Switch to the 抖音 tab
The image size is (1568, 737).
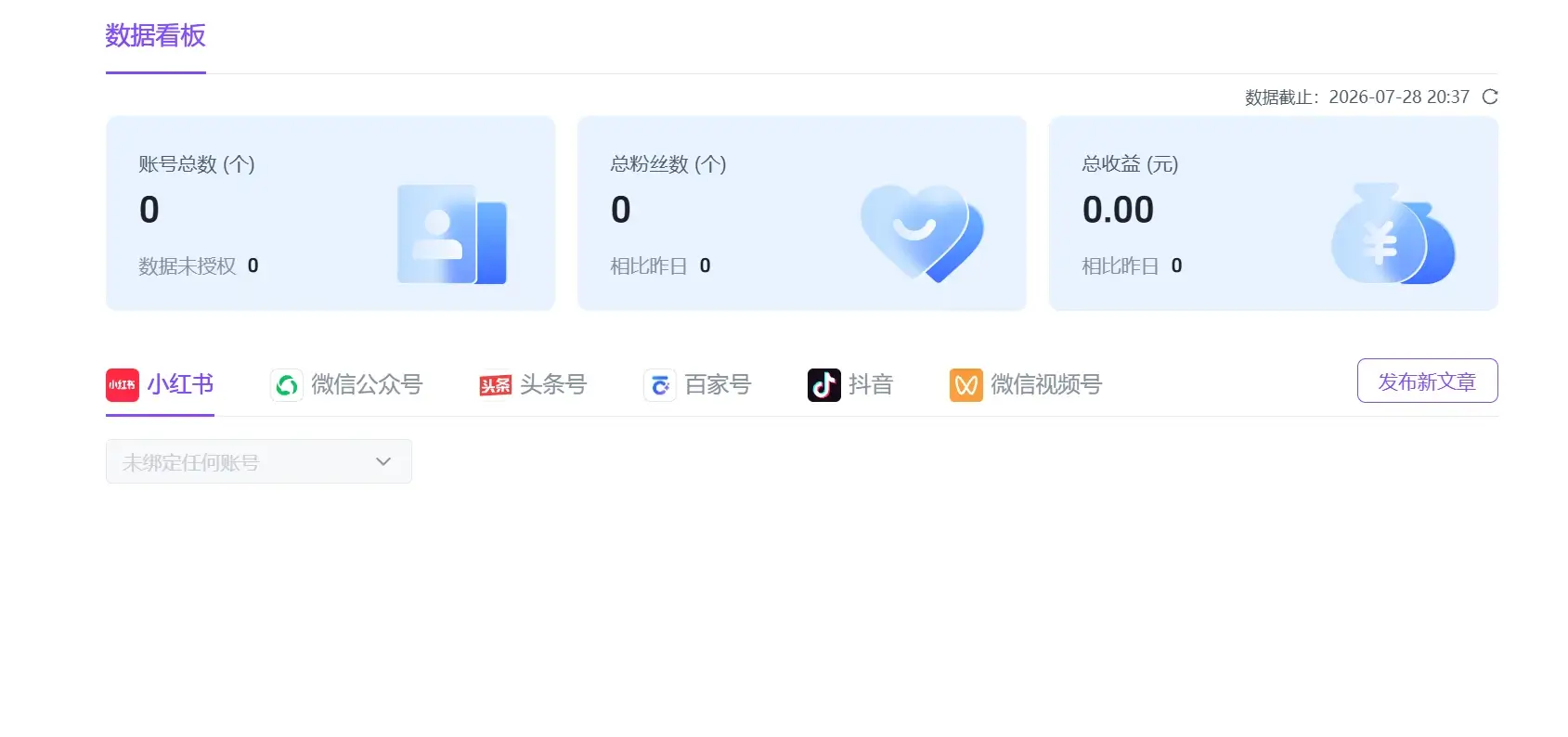click(850, 384)
